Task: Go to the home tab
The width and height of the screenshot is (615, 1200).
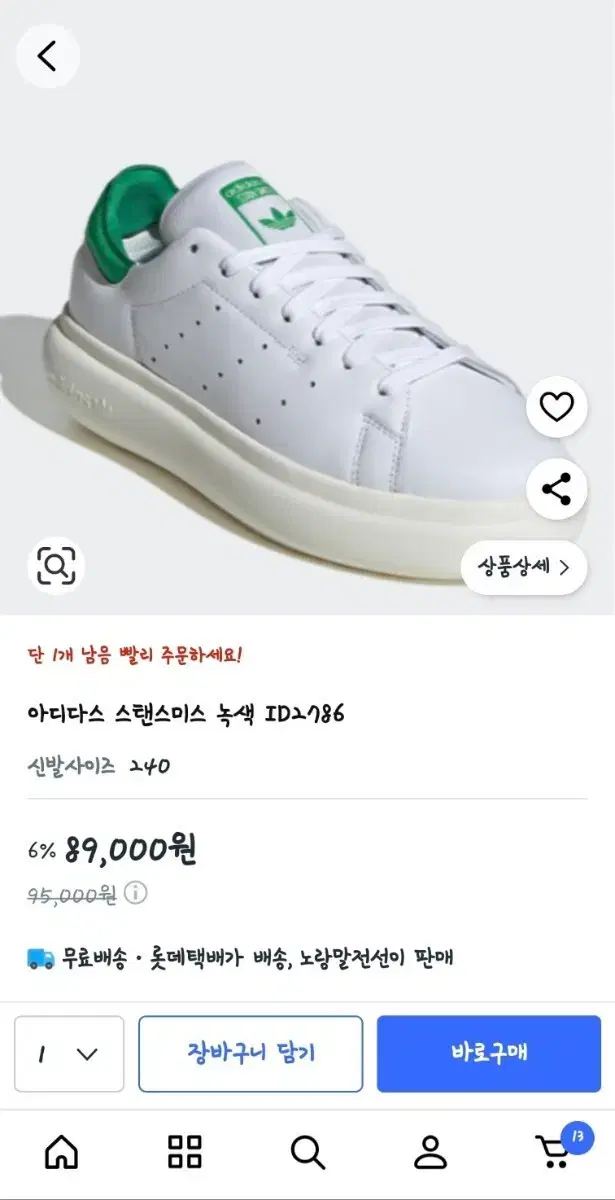Action: [x=61, y=1152]
